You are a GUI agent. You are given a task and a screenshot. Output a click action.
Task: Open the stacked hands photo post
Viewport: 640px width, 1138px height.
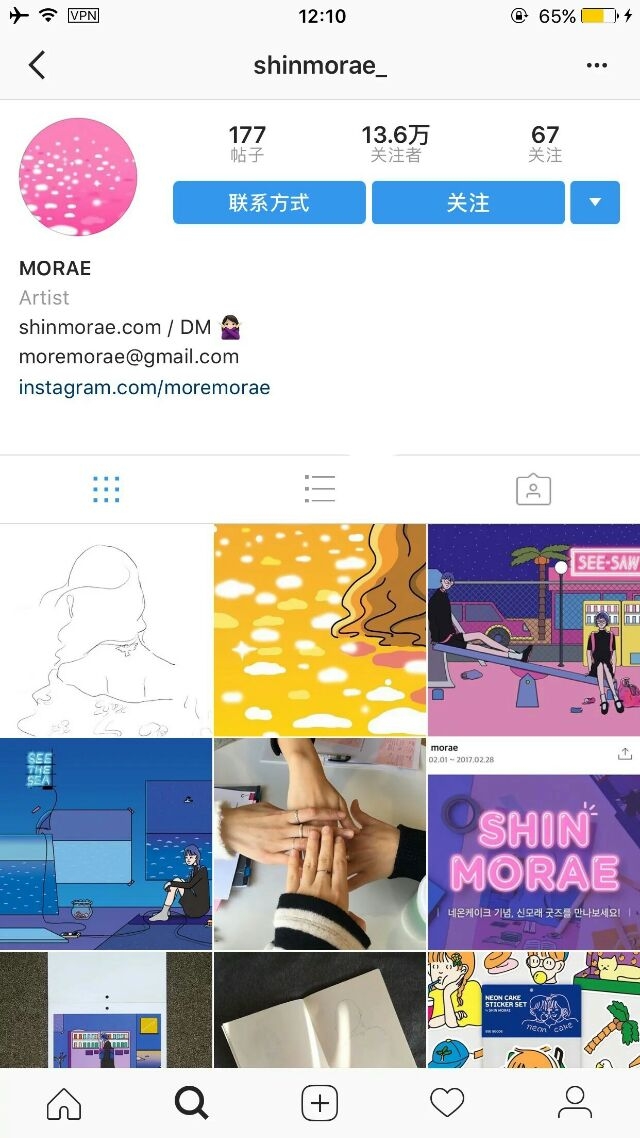(x=320, y=844)
